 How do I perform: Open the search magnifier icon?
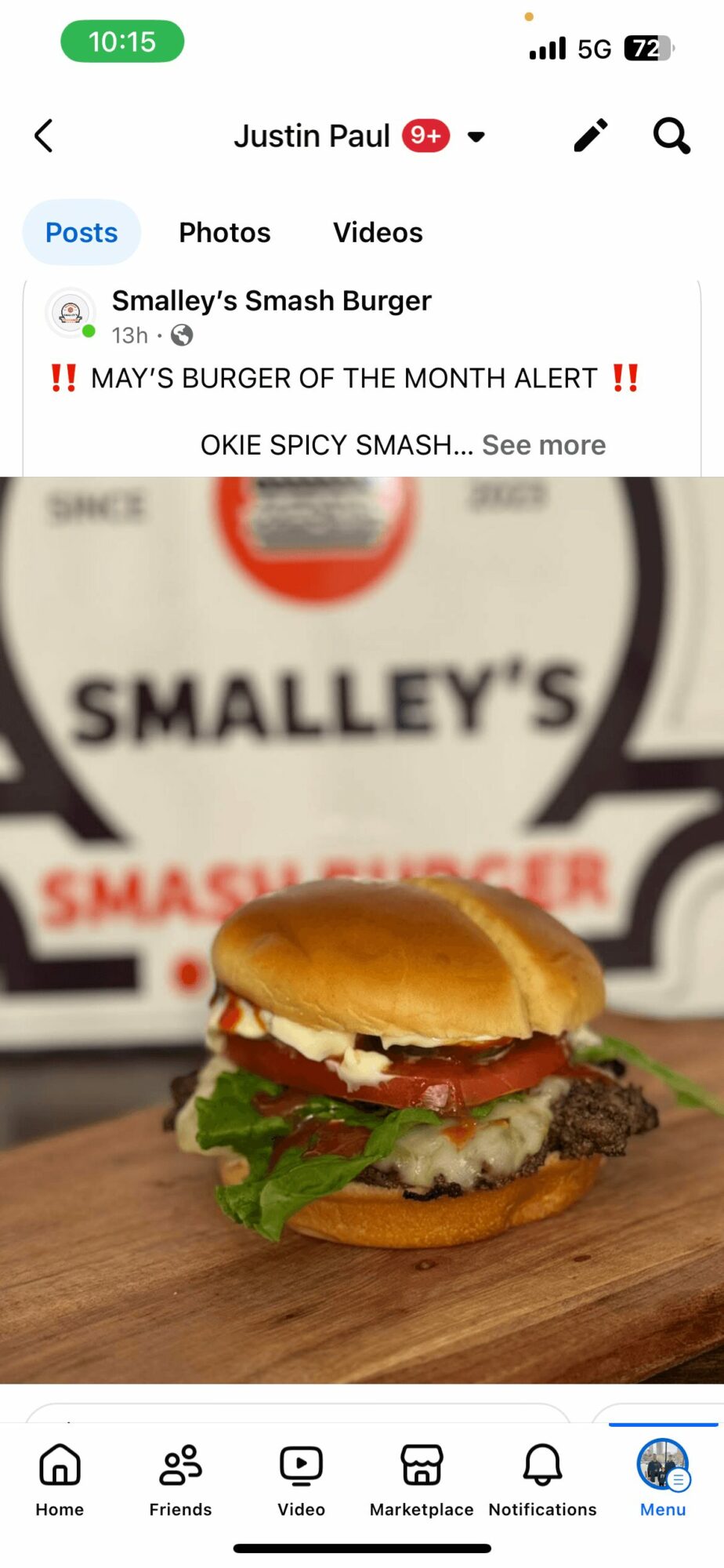pyautogui.click(x=672, y=136)
